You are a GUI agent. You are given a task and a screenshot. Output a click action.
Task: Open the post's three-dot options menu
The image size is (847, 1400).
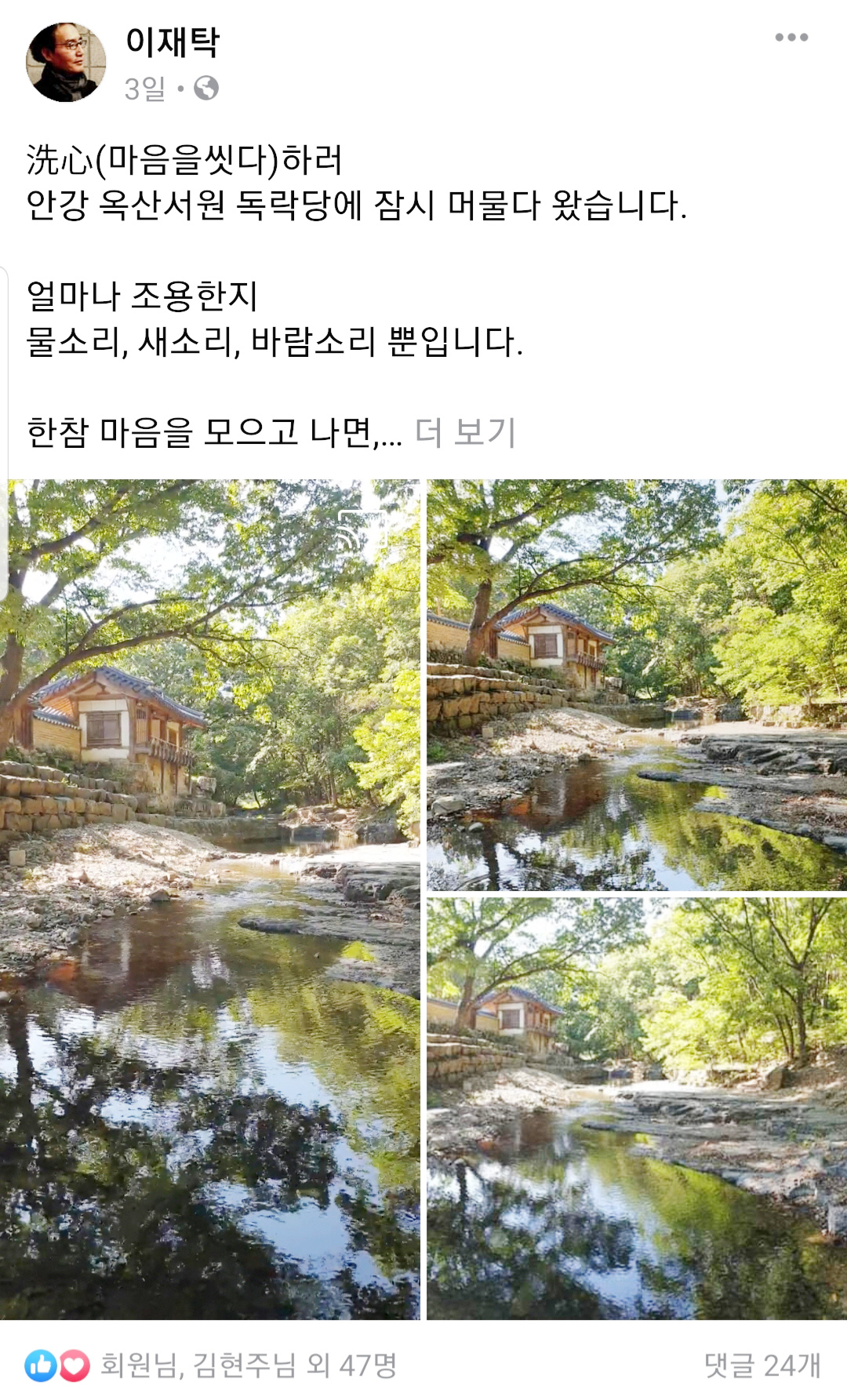coord(791,38)
